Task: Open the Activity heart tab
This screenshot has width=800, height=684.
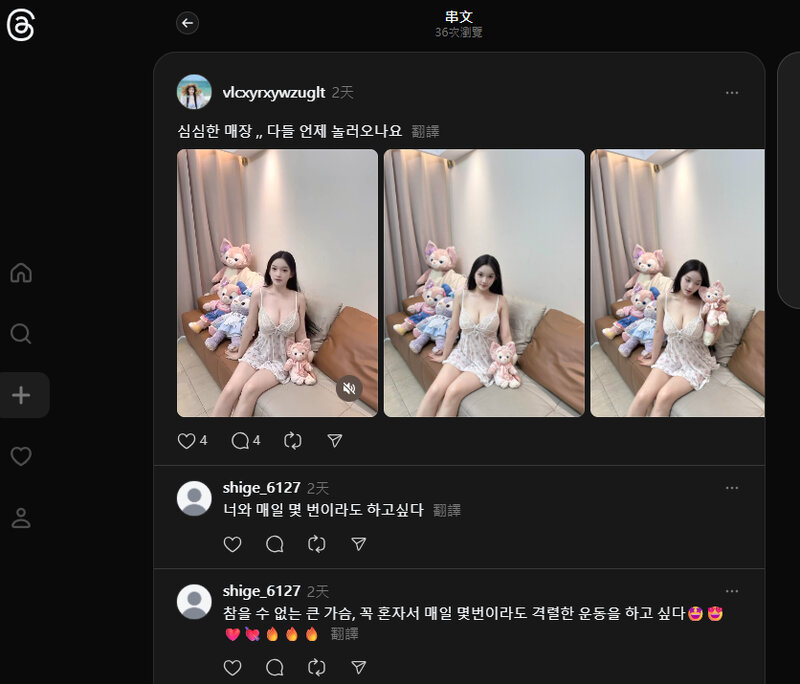Action: coord(21,456)
